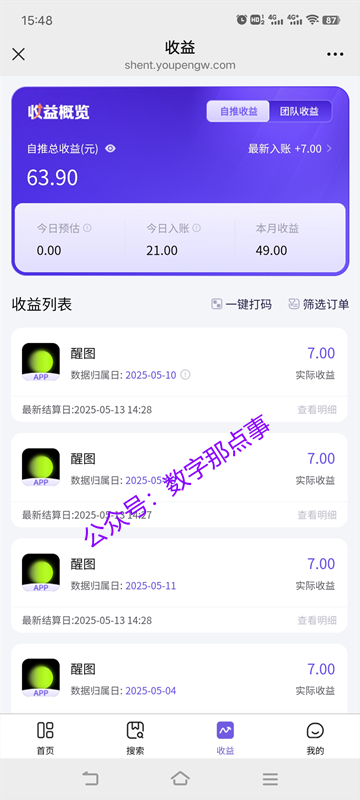Tap info icon beside 今日入账
The image size is (360, 800).
[x=196, y=228]
